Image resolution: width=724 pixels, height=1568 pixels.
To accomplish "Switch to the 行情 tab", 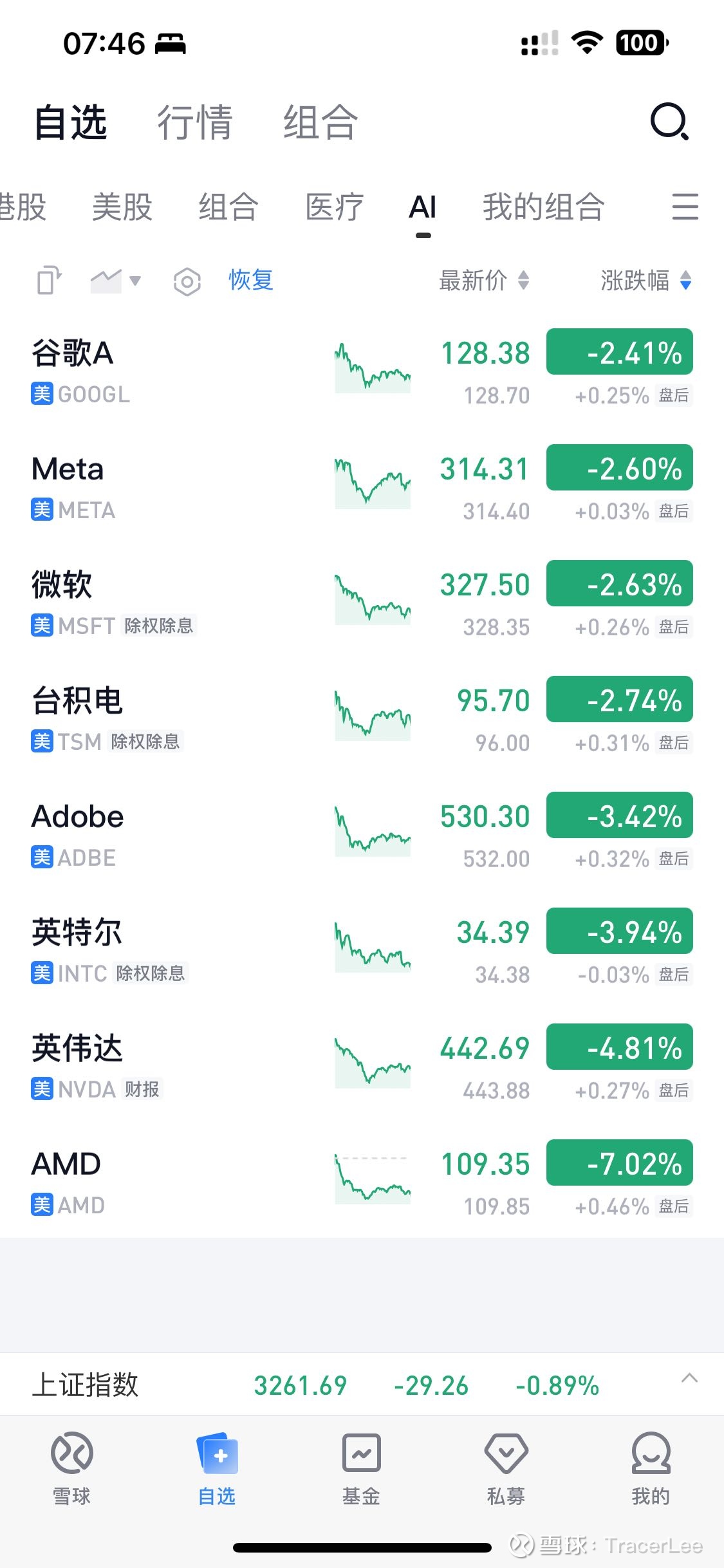I will 194,122.
